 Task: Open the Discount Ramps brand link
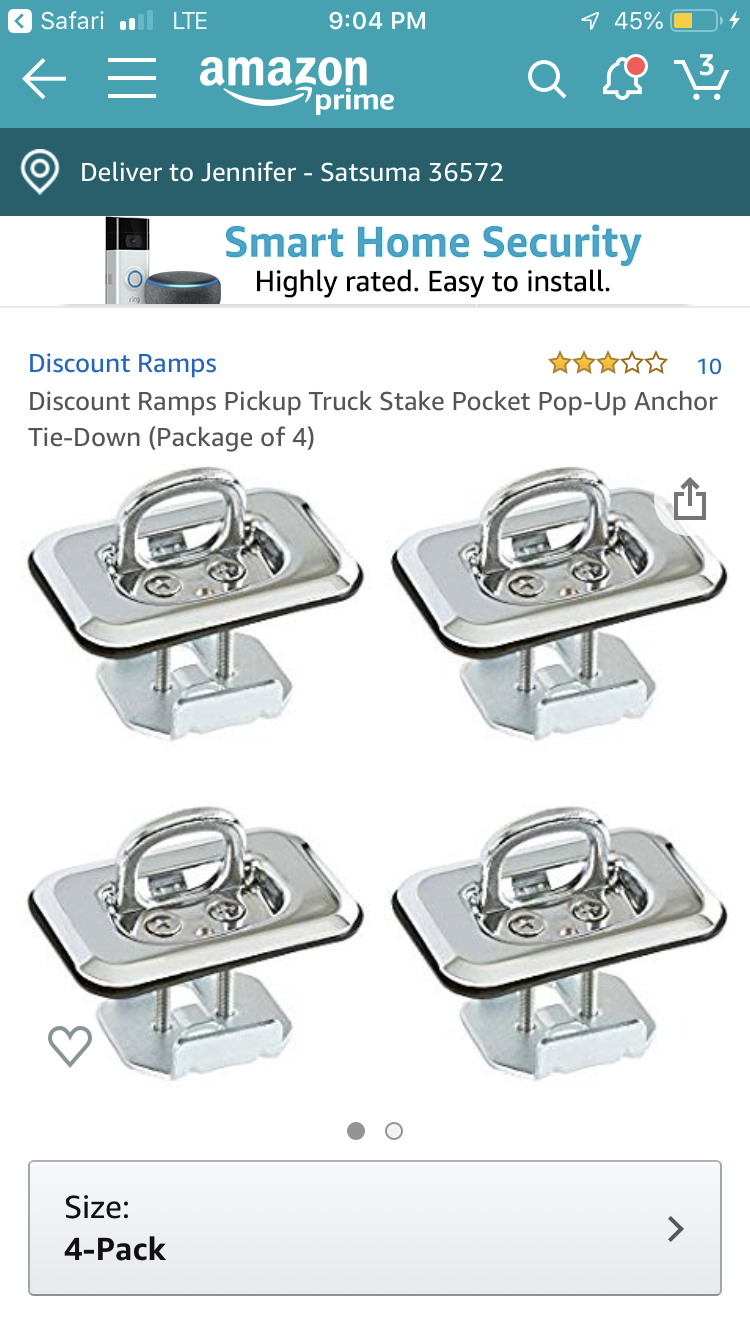coord(122,364)
